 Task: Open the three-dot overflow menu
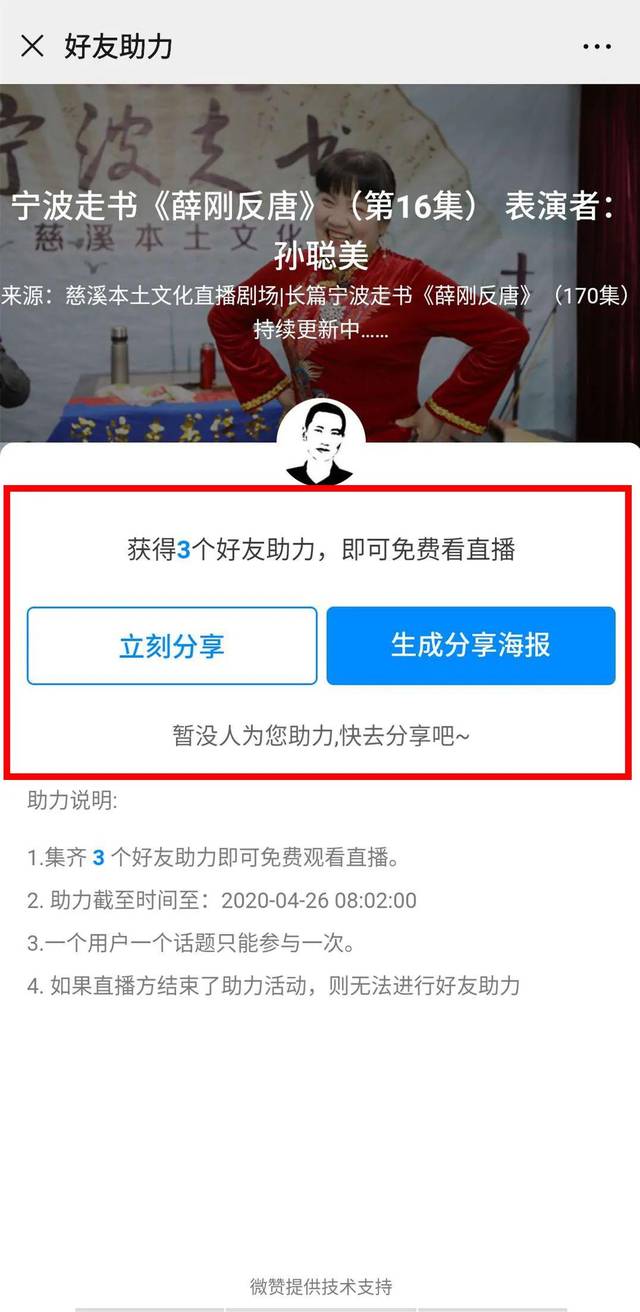point(597,47)
